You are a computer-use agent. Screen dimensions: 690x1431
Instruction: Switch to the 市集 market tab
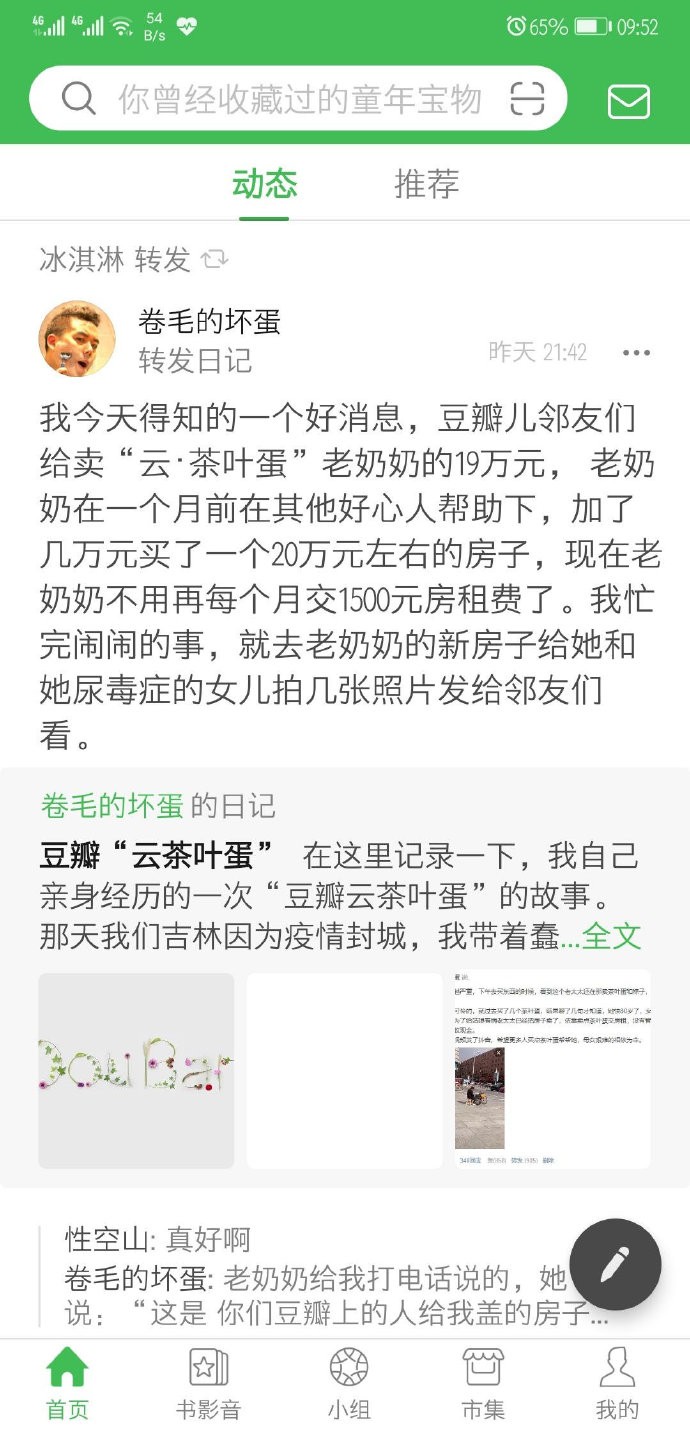coord(482,1384)
